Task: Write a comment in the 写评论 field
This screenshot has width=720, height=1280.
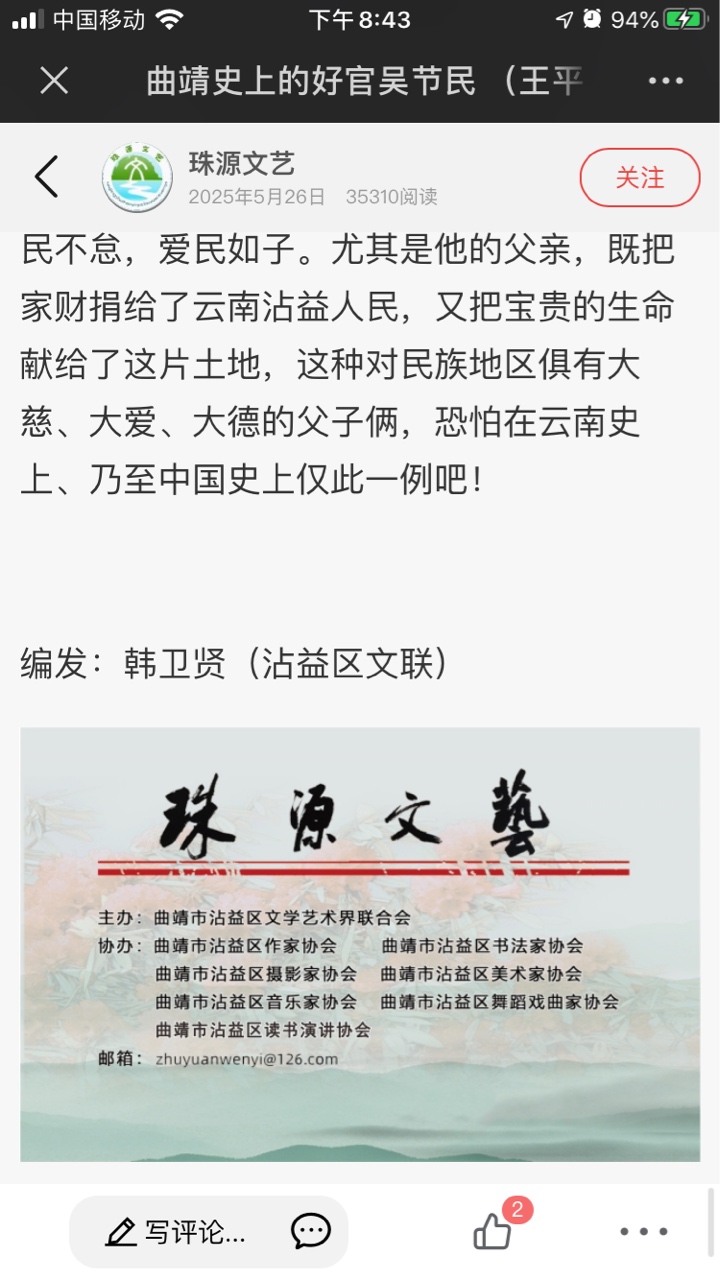Action: tap(178, 1232)
